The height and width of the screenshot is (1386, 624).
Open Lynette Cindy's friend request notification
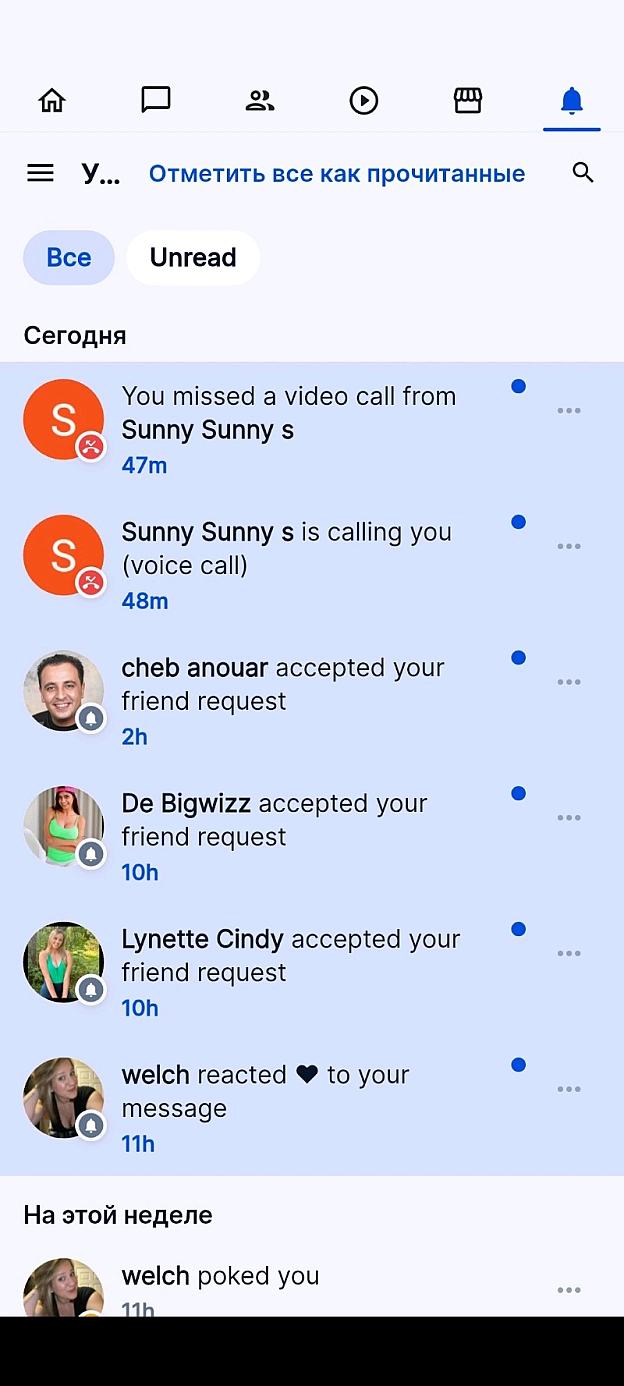coord(312,975)
